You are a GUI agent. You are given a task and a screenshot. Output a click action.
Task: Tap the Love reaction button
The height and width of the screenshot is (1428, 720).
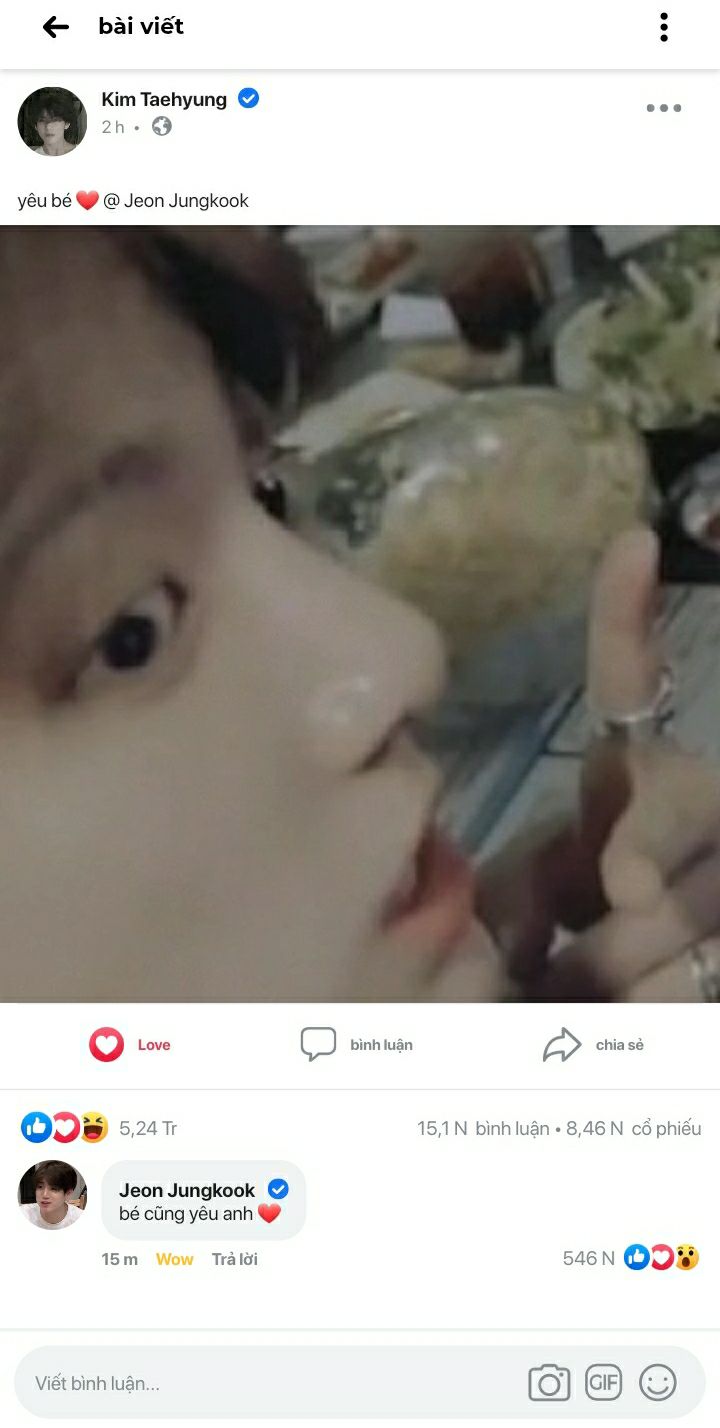130,1045
